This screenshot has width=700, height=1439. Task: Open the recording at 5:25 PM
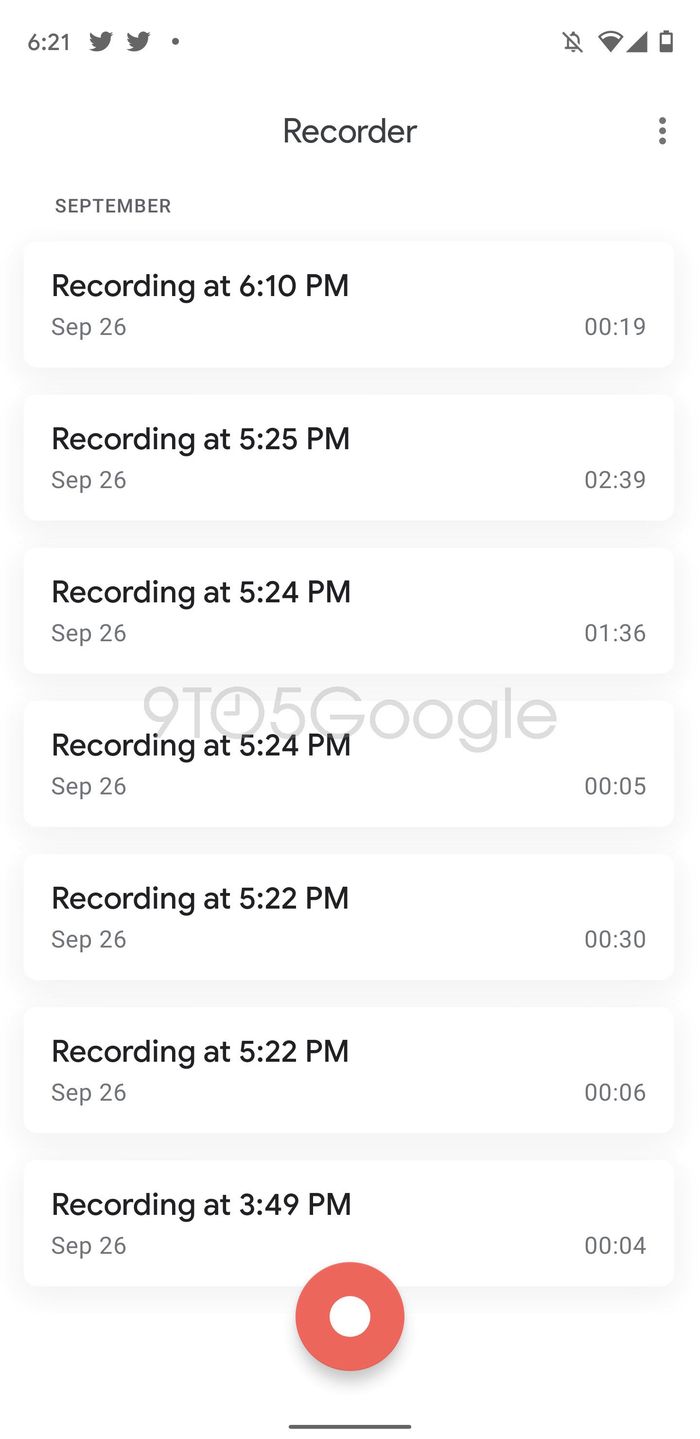(x=348, y=457)
